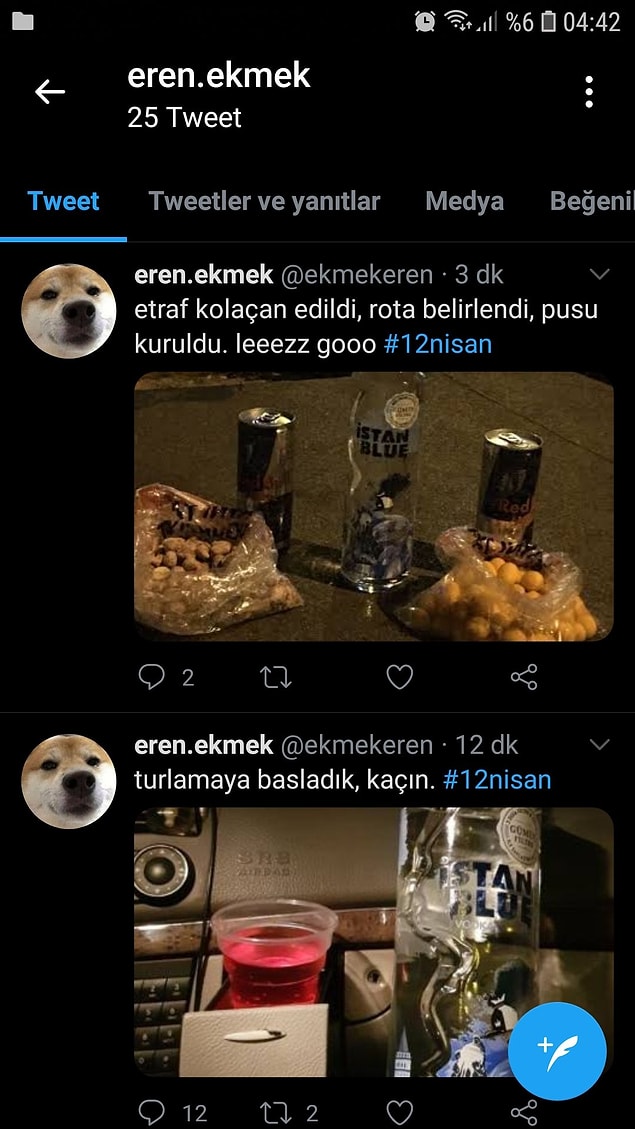The height and width of the screenshot is (1129, 635).
Task: Select the Tweet tab
Action: (x=64, y=201)
